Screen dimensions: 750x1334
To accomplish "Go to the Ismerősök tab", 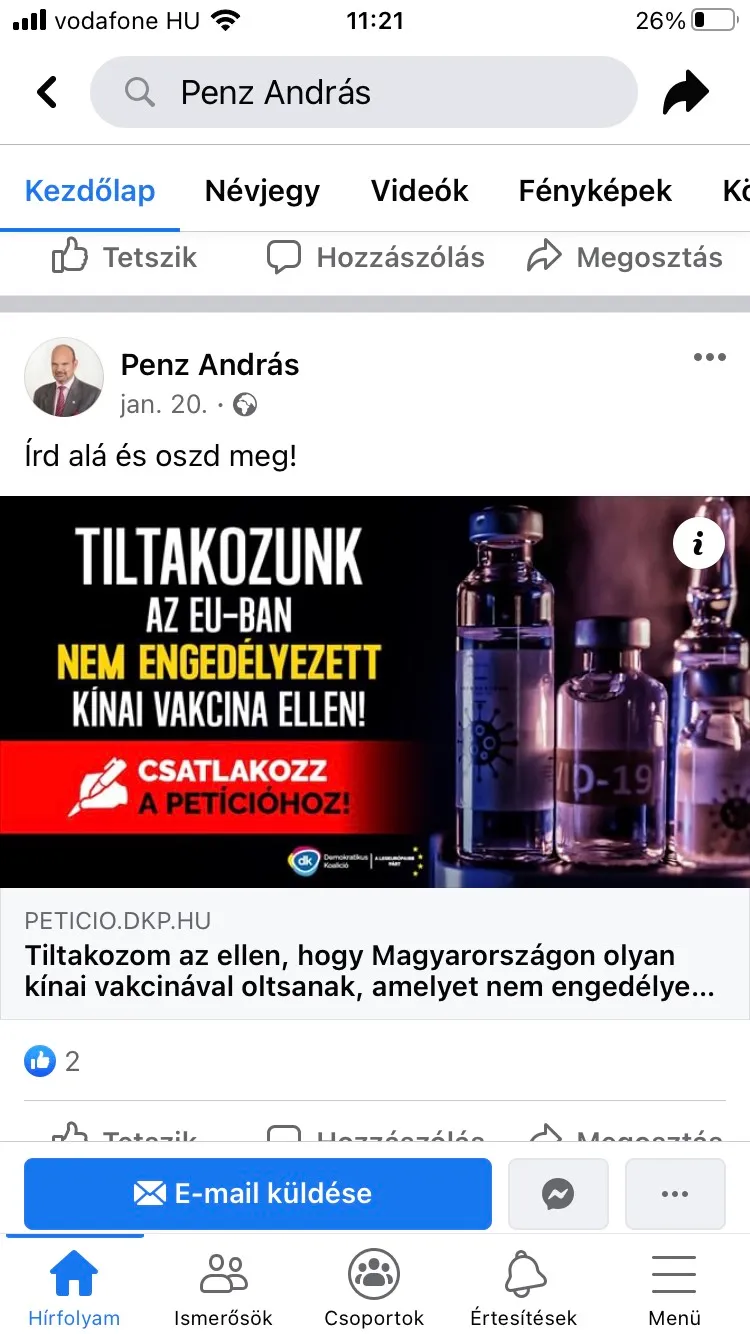I will click(223, 1290).
